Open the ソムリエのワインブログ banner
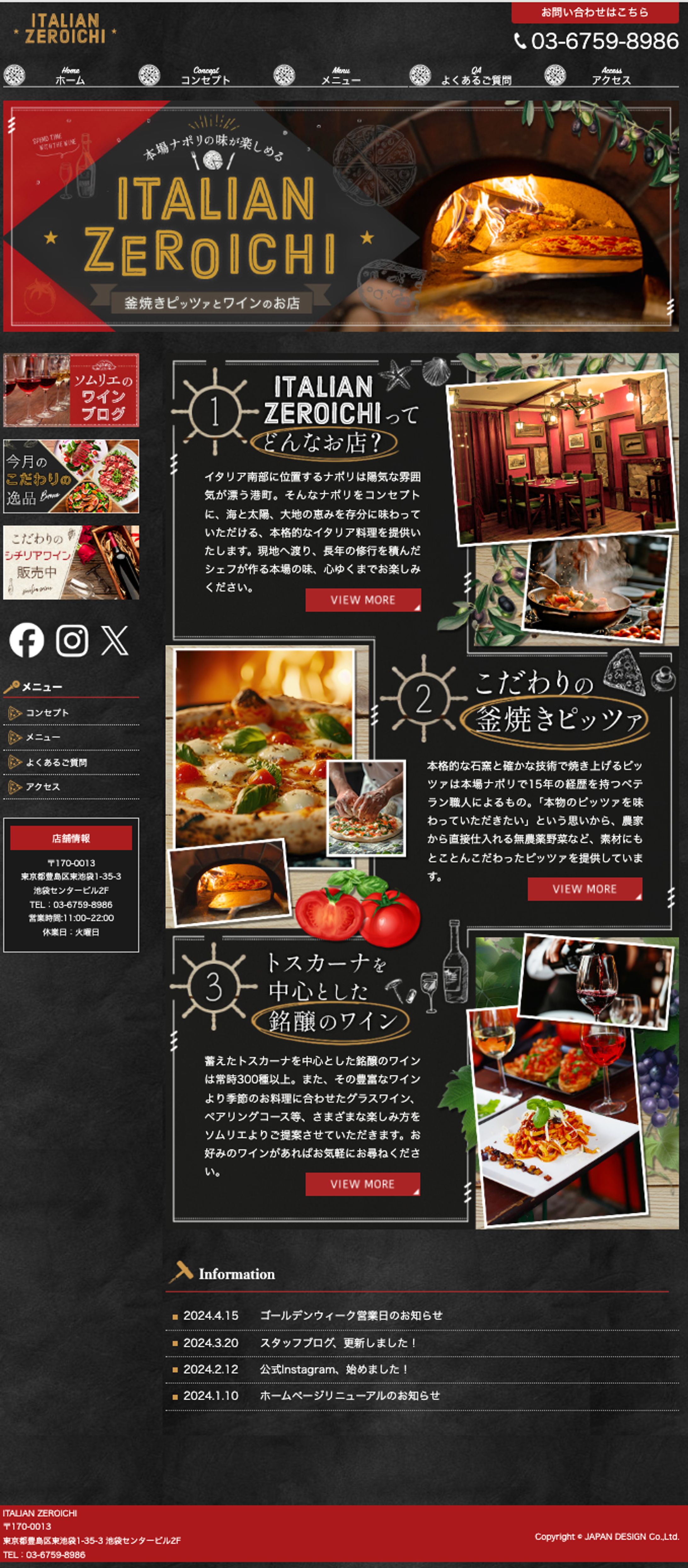This screenshot has height=1568, width=688. pos(71,390)
